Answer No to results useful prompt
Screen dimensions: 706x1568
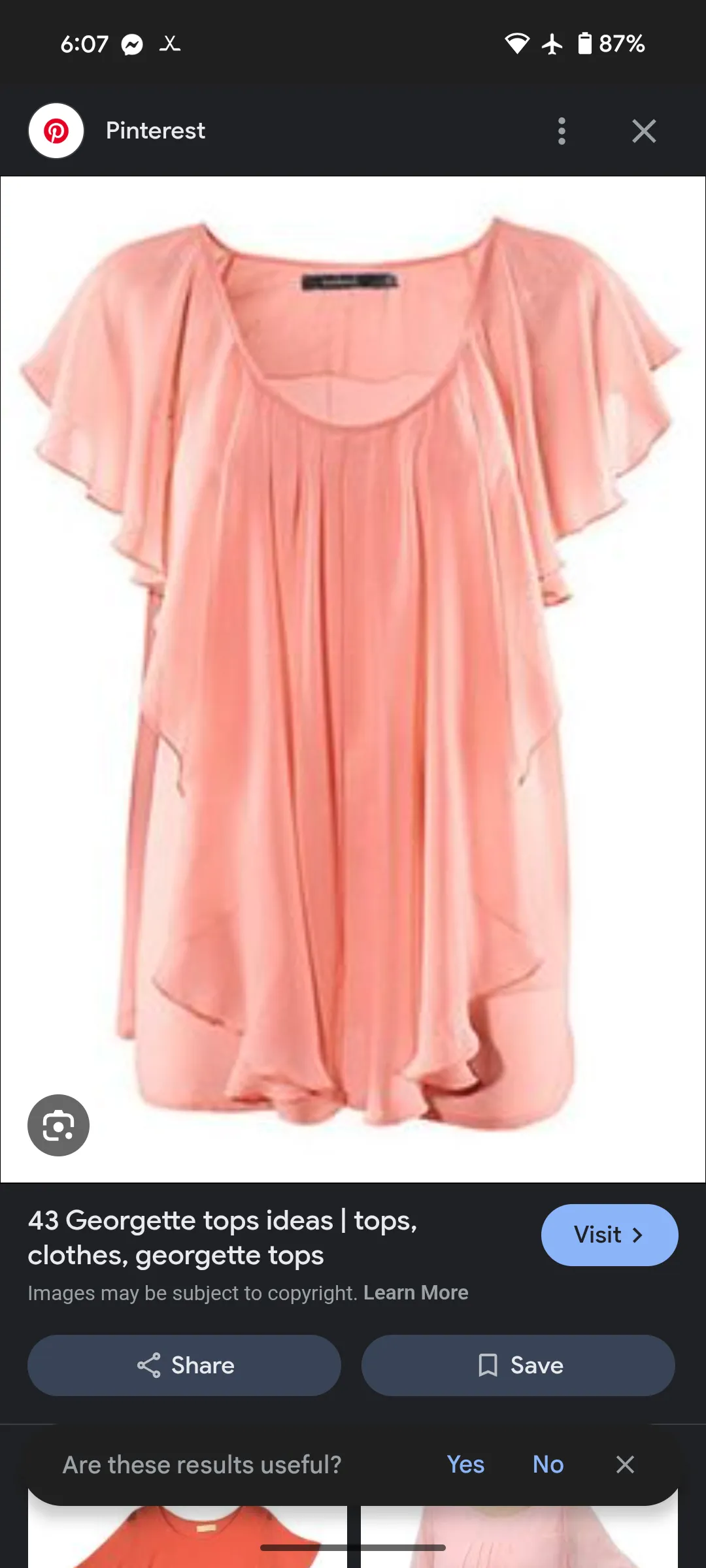[548, 1465]
